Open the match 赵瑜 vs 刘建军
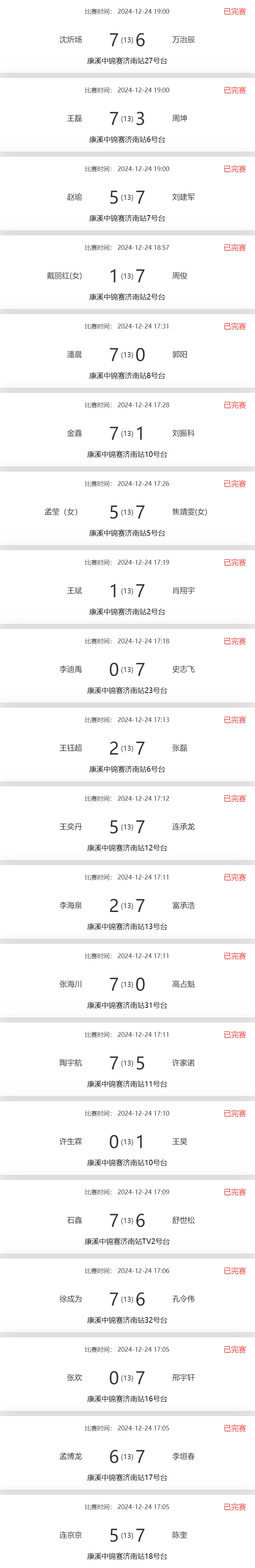255x1568 pixels. point(127,197)
